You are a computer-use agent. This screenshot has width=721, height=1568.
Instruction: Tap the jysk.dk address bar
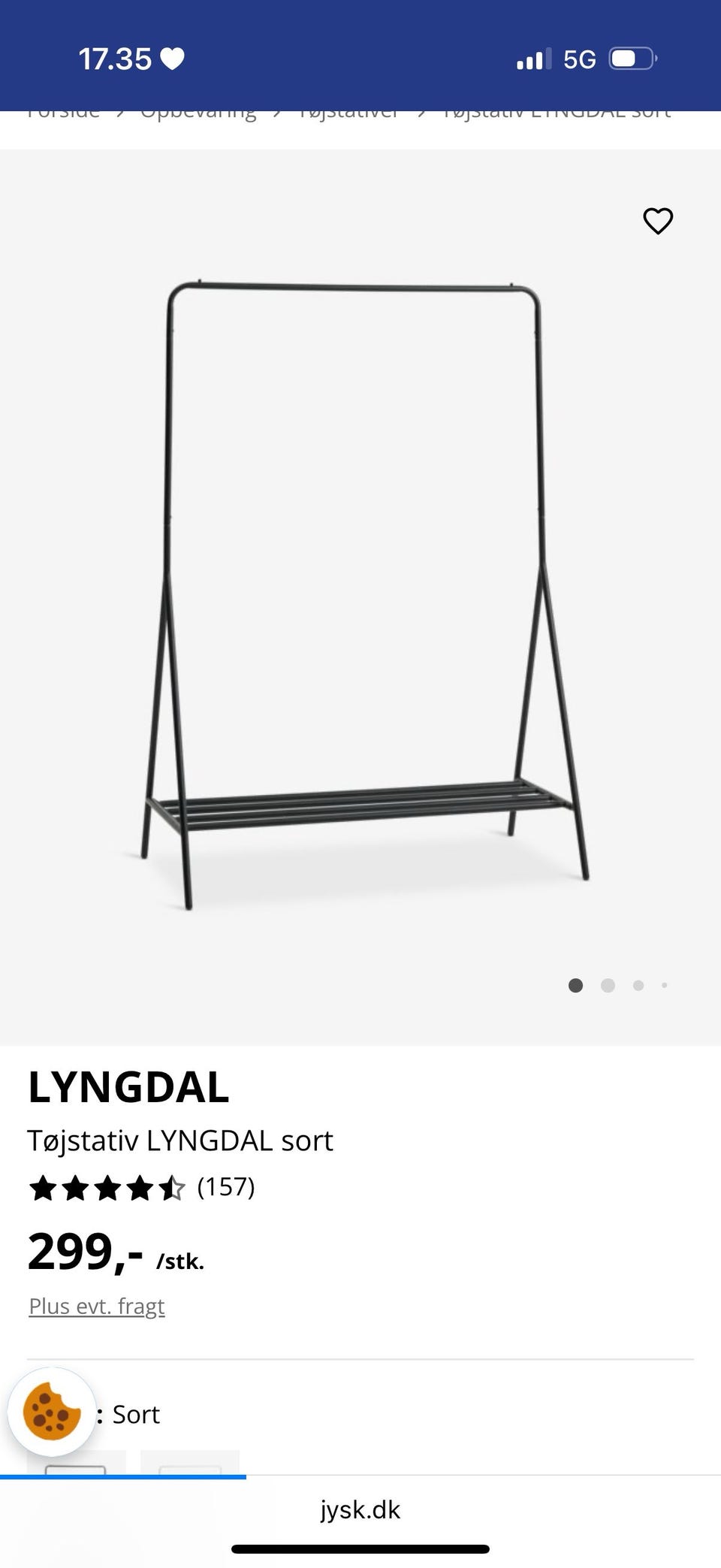click(360, 1509)
